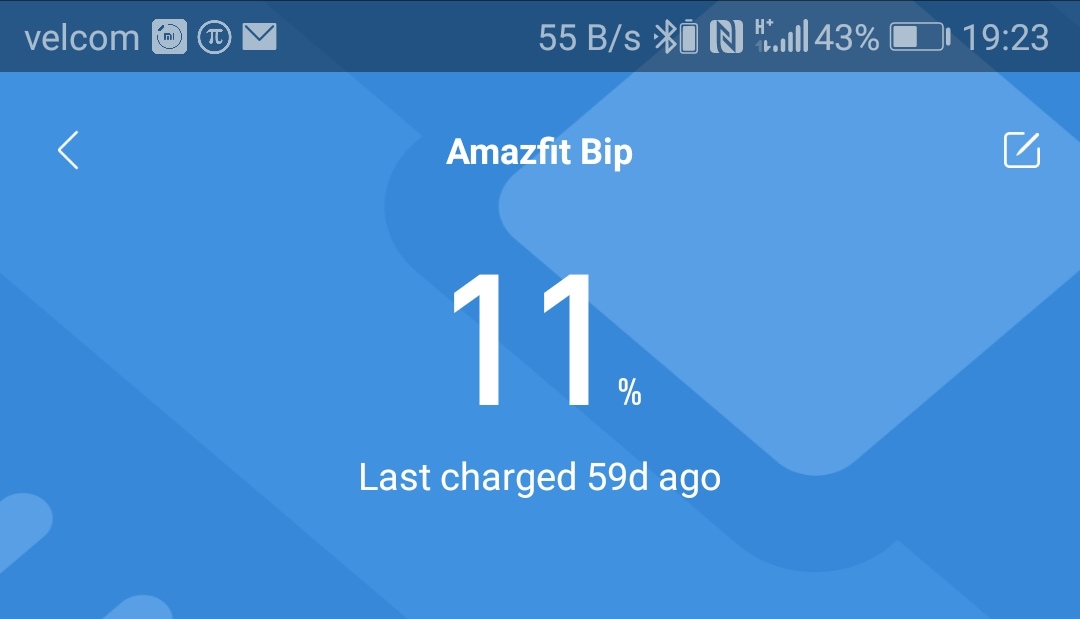Viewport: 1080px width, 619px height.
Task: Go back from Amazfit Bip screen
Action: [68, 151]
